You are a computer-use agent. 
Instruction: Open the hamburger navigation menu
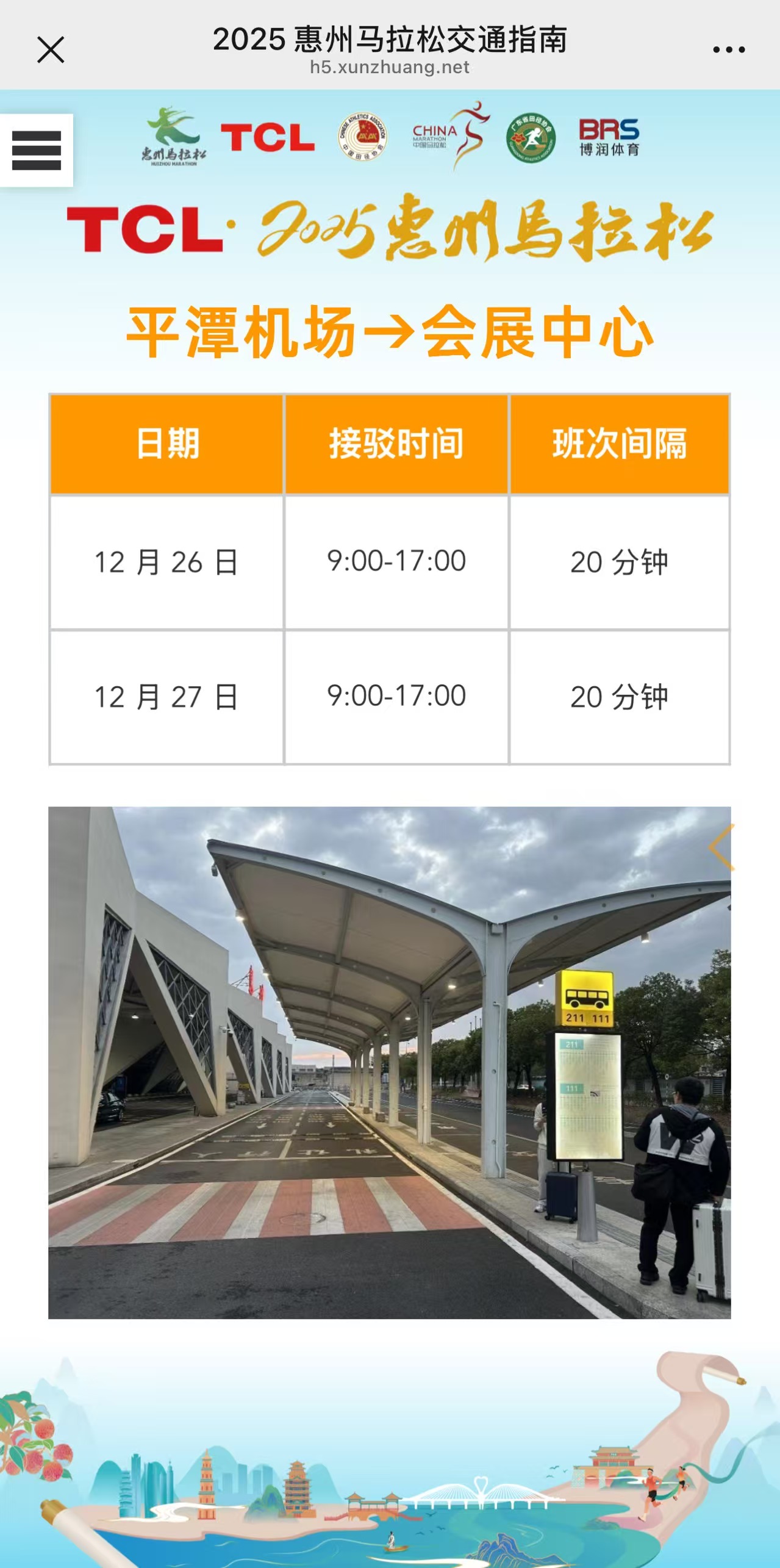coord(37,150)
